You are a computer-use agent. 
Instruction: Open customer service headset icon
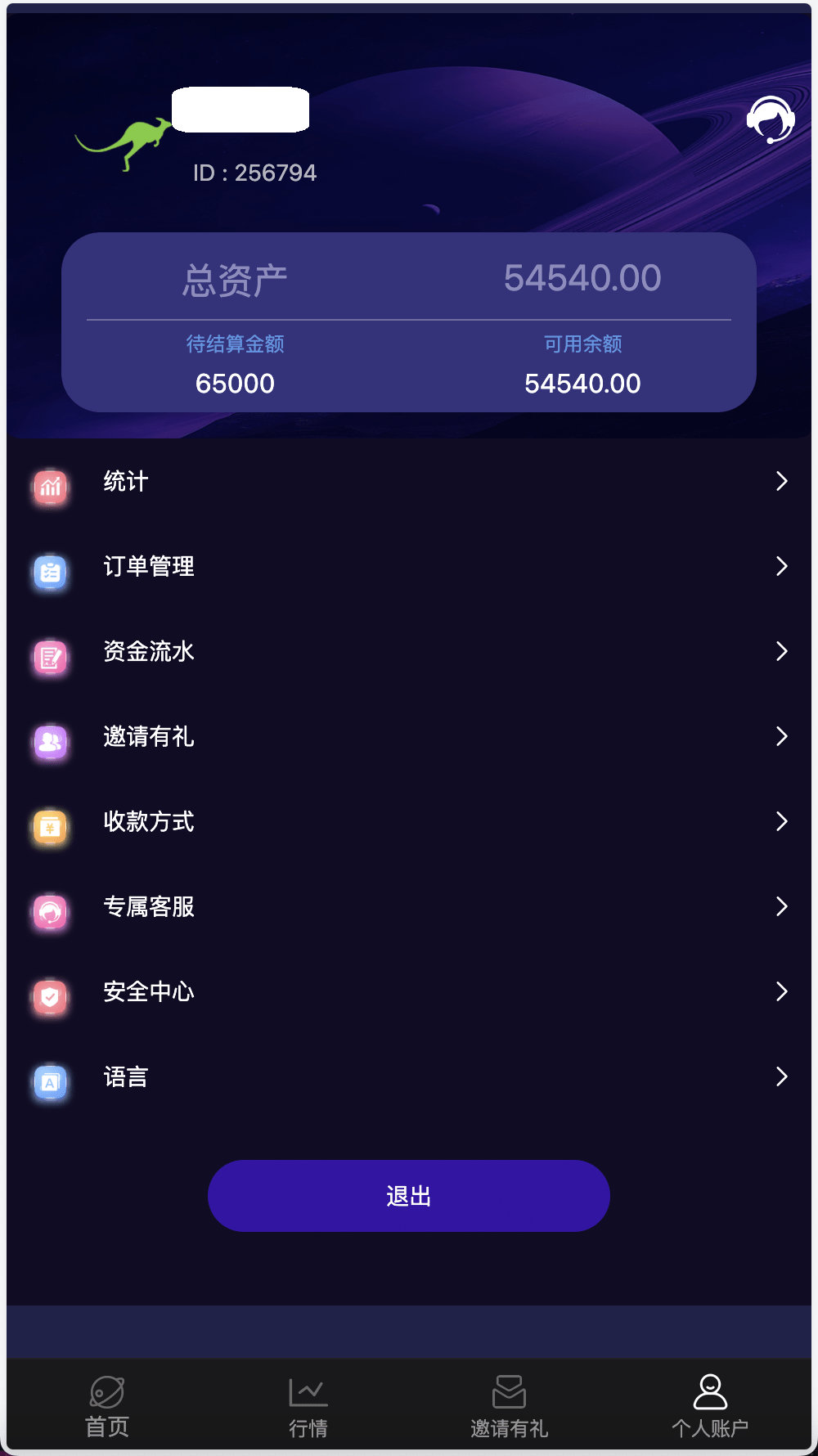point(770,119)
